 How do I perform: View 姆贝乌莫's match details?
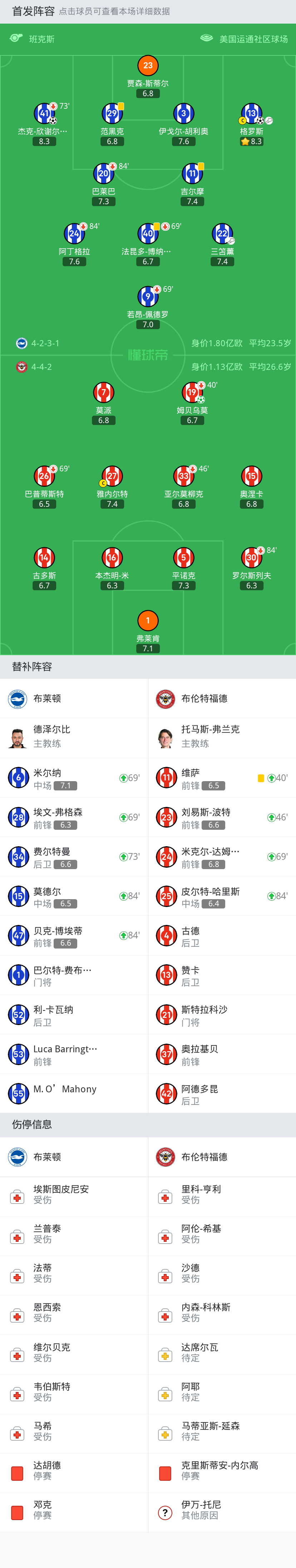coord(192,393)
